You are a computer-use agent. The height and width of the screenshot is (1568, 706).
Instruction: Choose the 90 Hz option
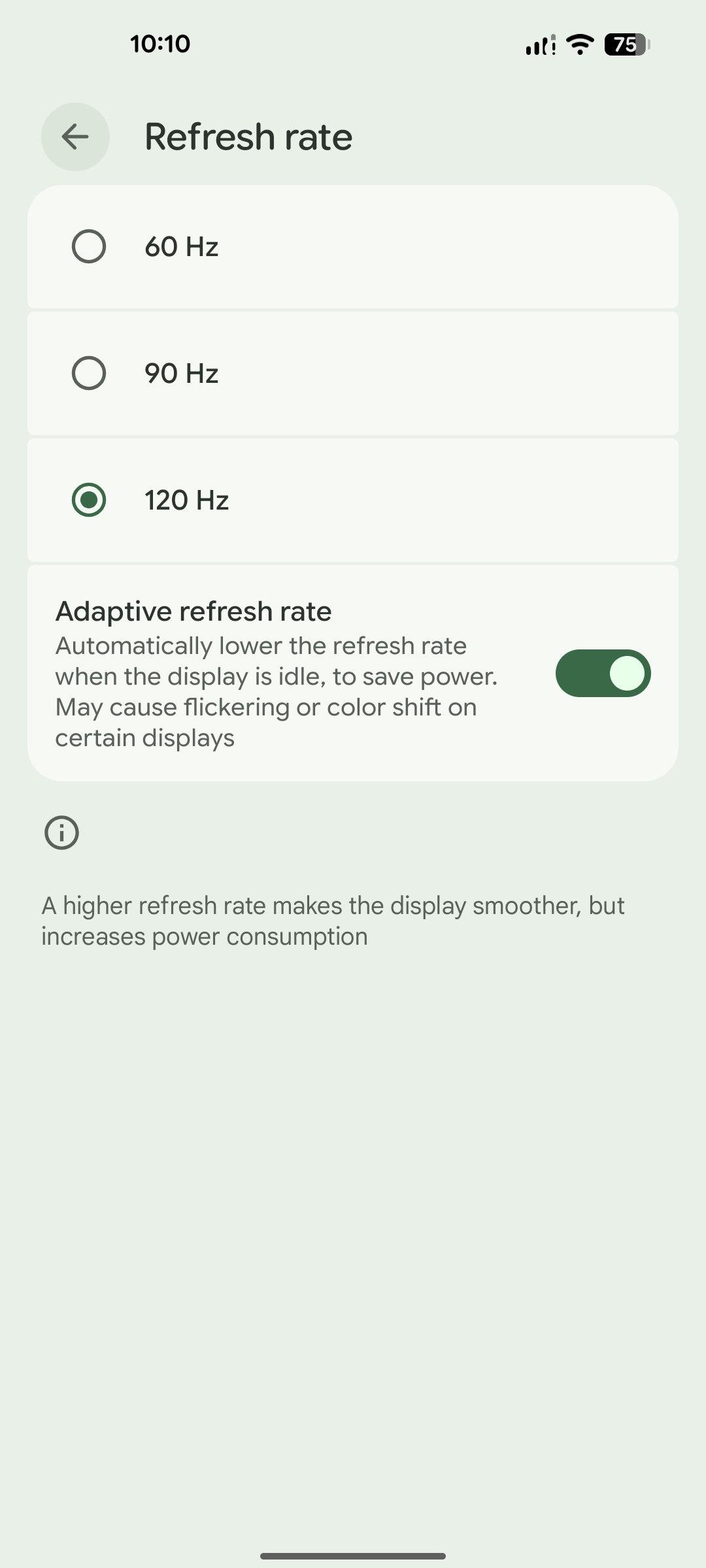89,374
